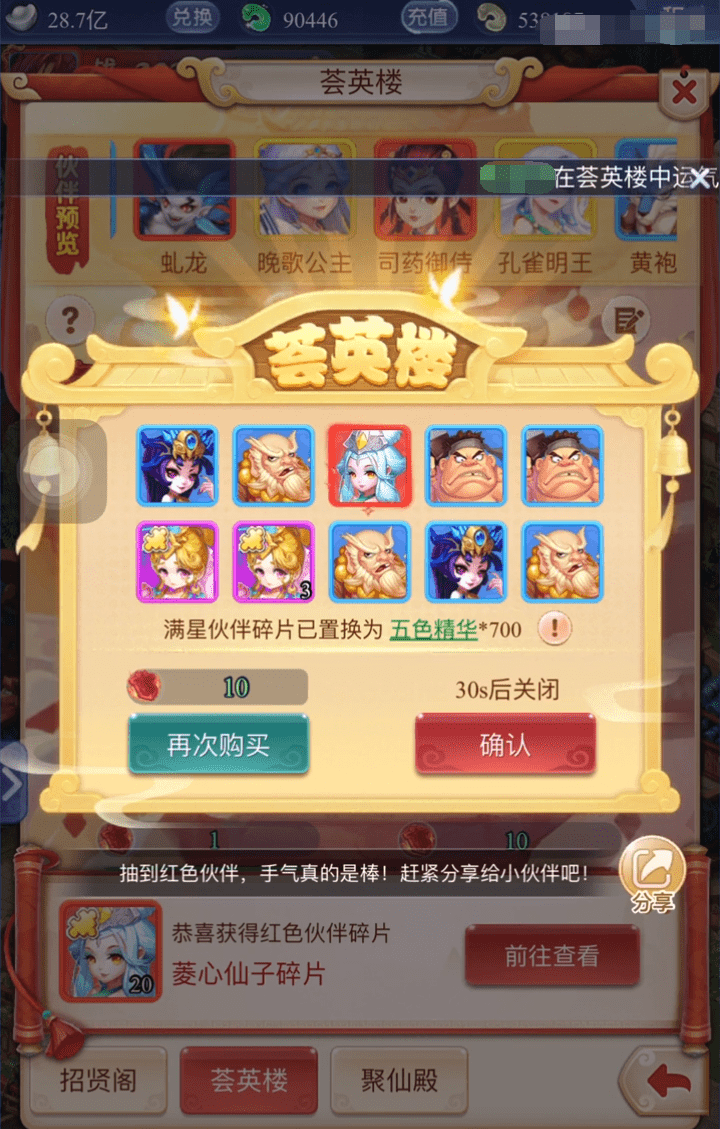Viewport: 720px width, 1129px height.
Task: Share the result via 分享
Action: coord(651,872)
